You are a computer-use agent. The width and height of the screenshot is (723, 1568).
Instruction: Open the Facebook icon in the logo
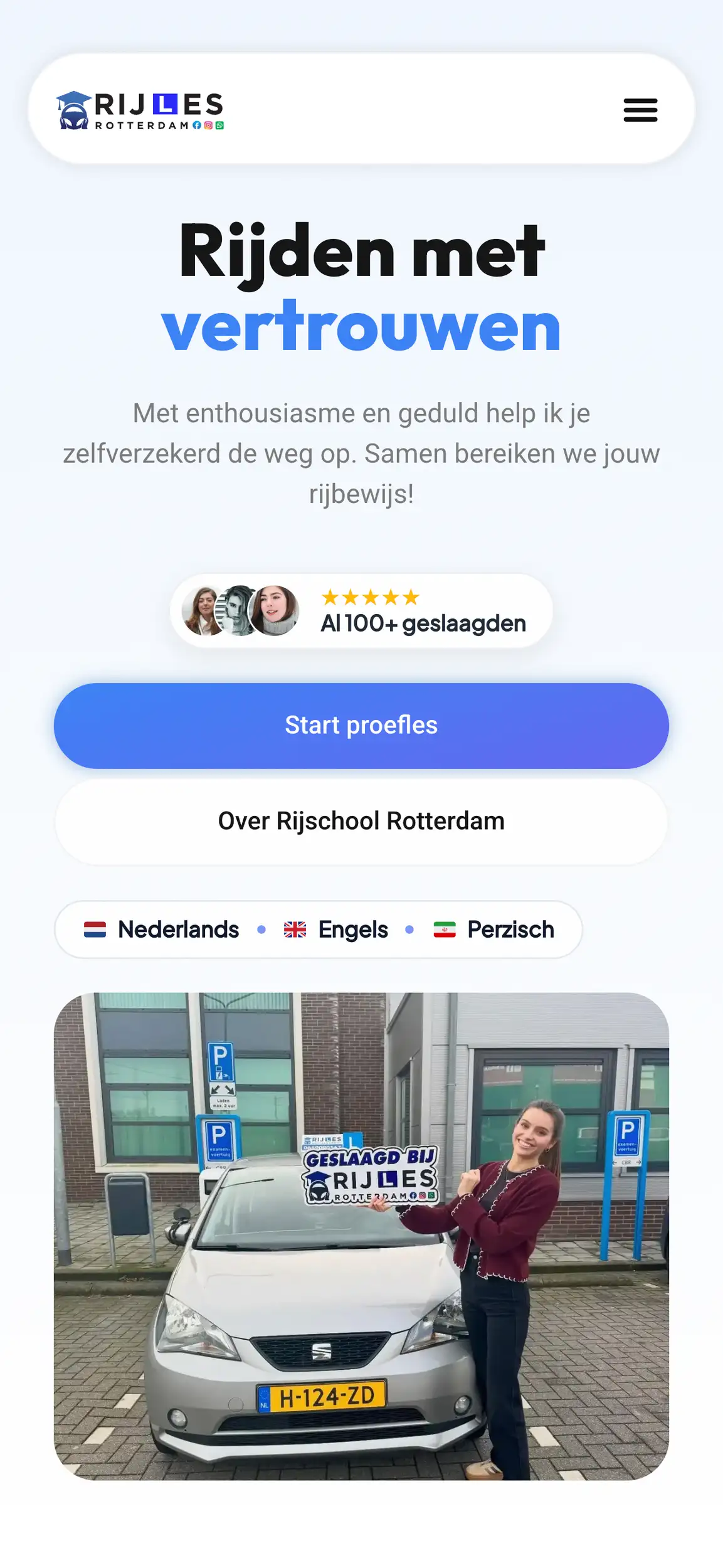[x=197, y=125]
